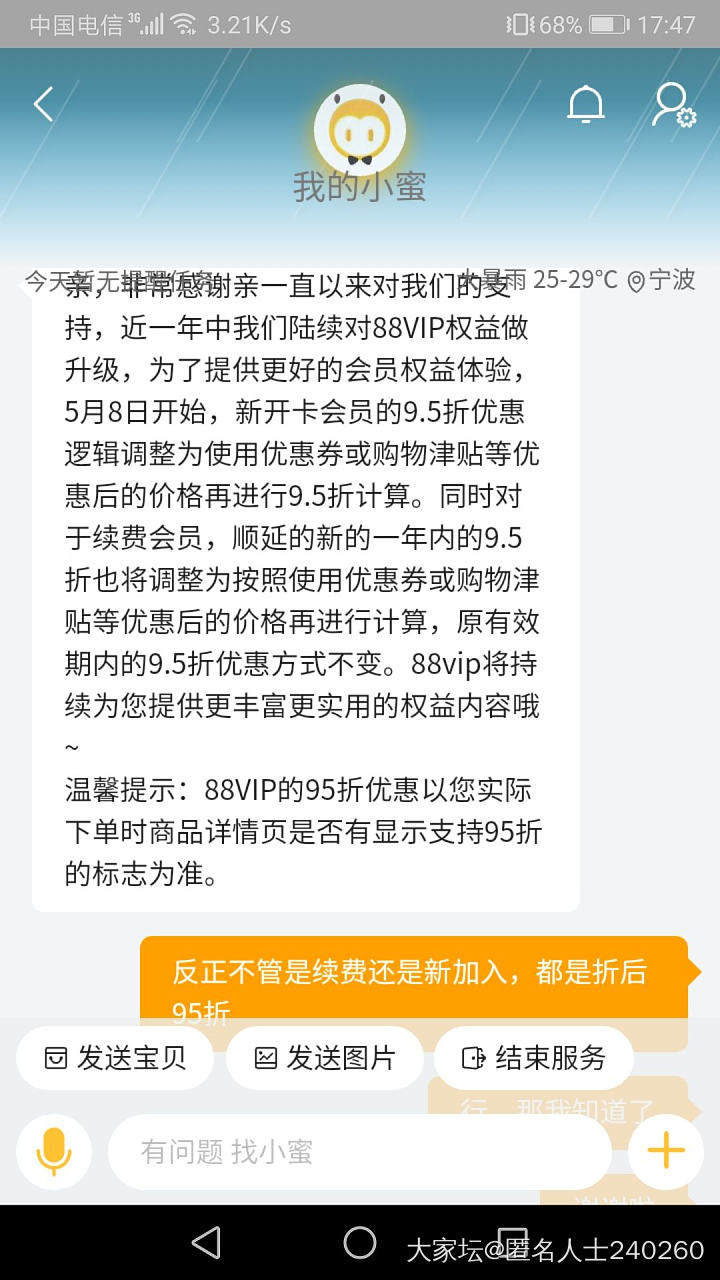The width and height of the screenshot is (720, 1280).
Task: Focus the 有问题 找小蜜 message field
Action: click(358, 1151)
